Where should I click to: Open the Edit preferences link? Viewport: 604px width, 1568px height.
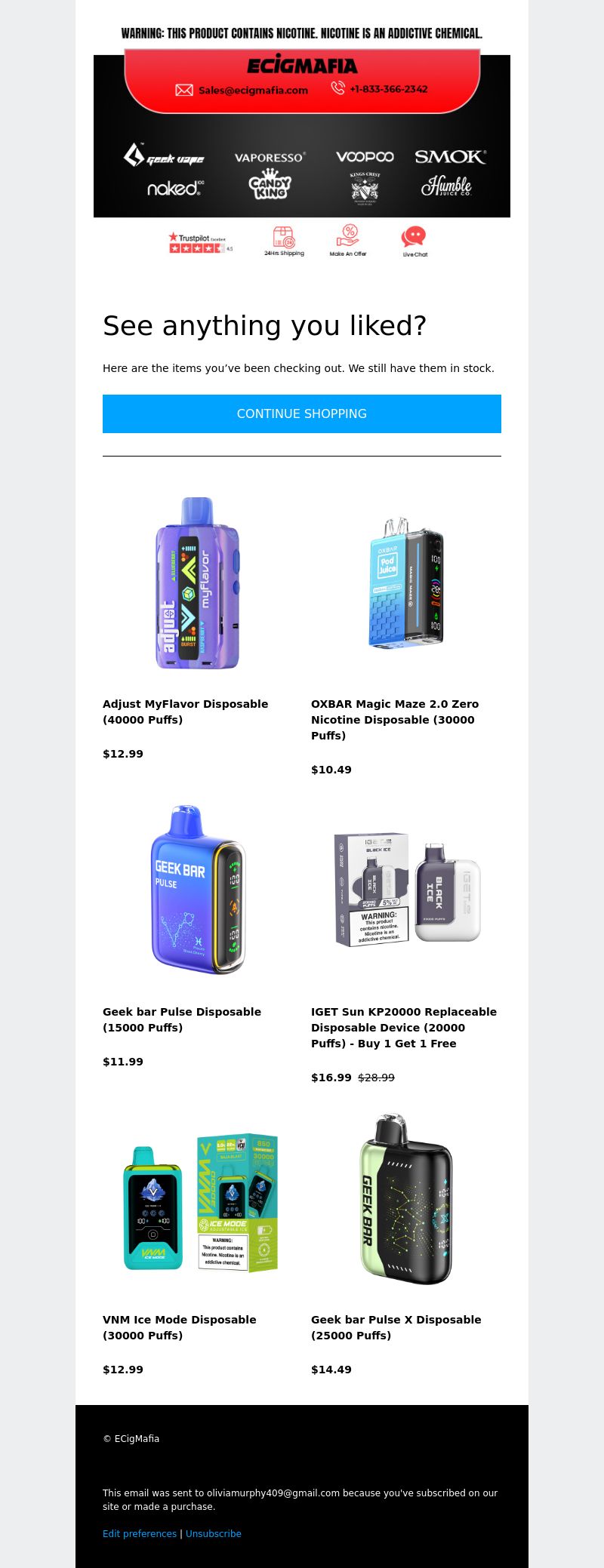tap(140, 1533)
